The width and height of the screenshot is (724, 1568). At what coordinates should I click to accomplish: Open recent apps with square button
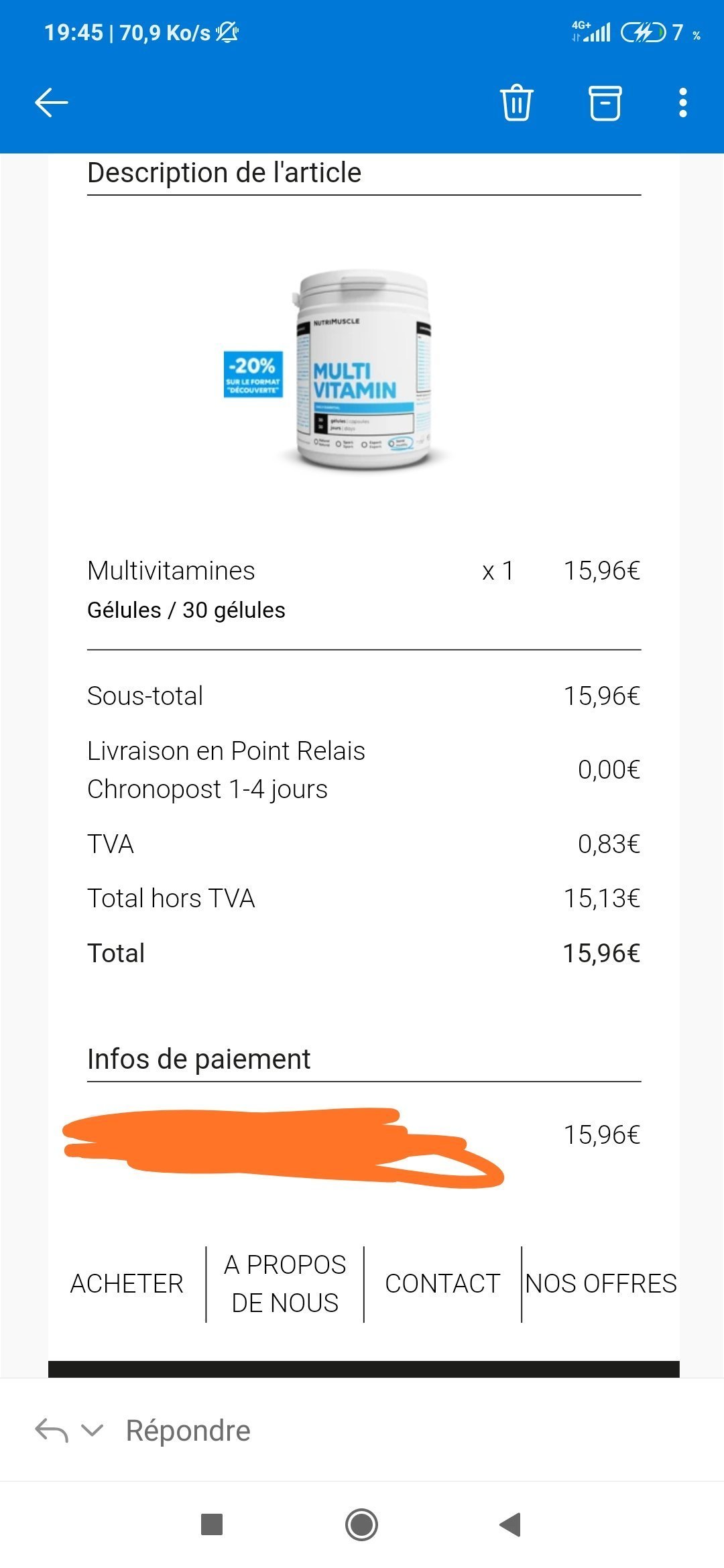click(x=212, y=1524)
